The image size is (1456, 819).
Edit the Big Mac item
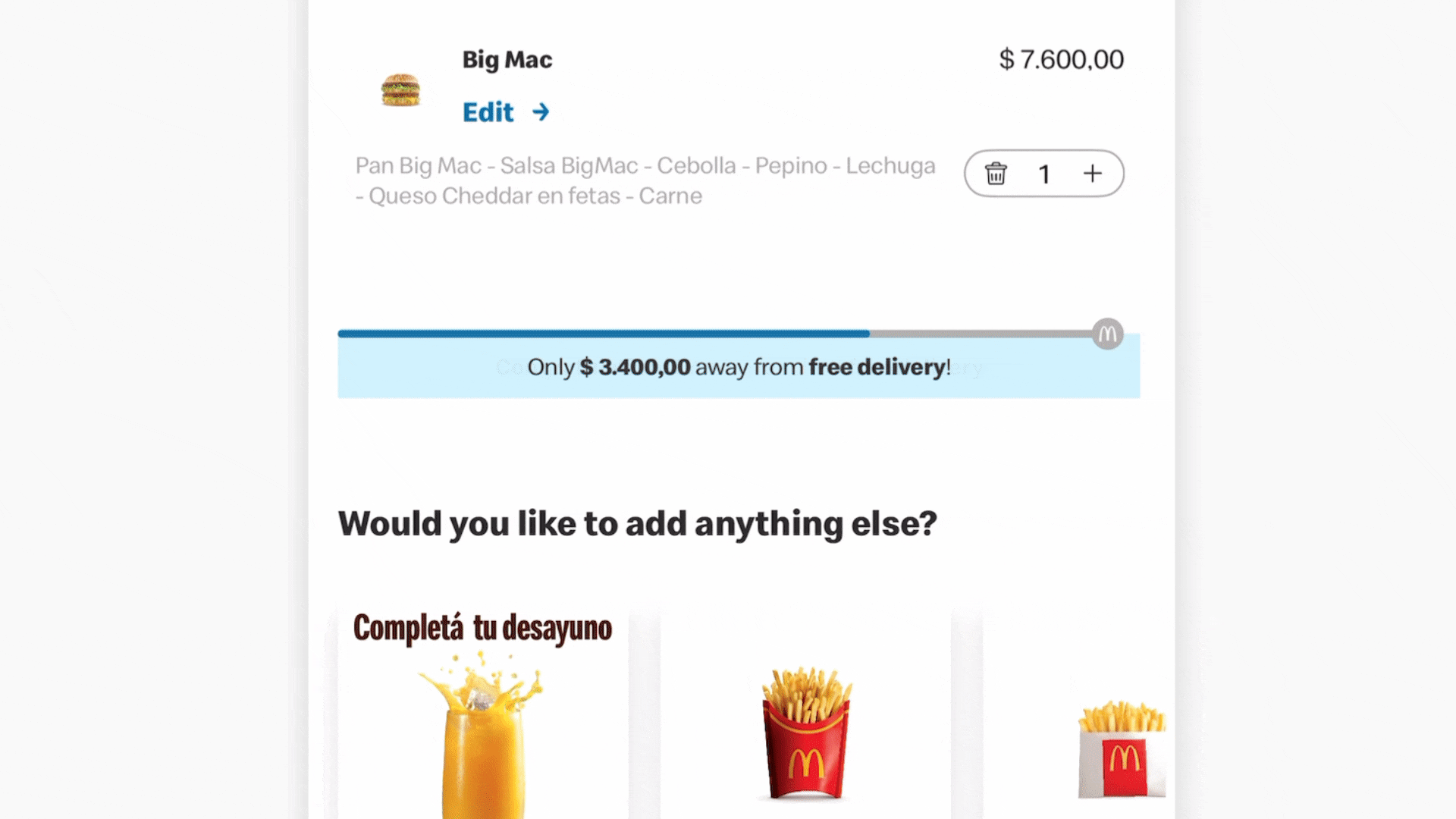coord(505,112)
